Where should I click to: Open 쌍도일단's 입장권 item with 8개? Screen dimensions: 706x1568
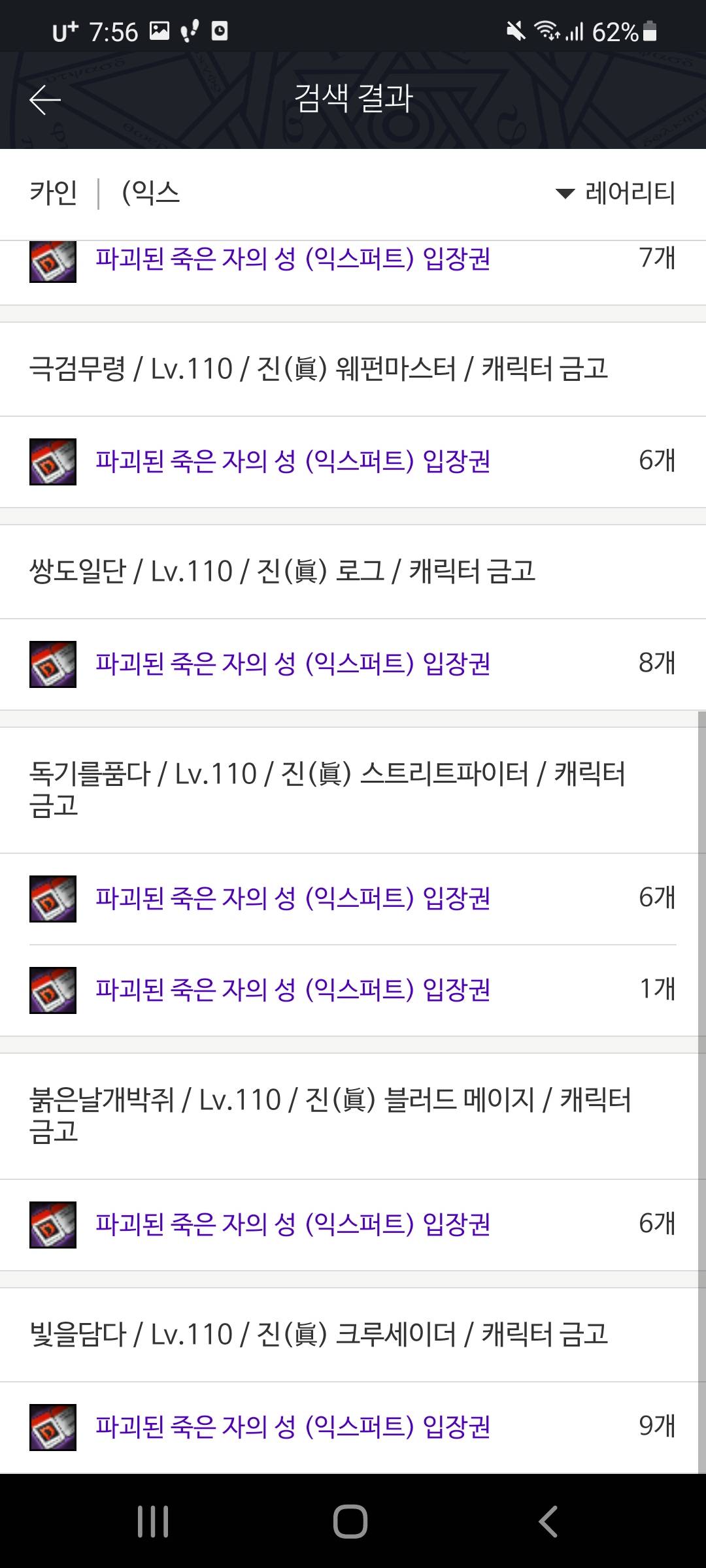pos(293,664)
